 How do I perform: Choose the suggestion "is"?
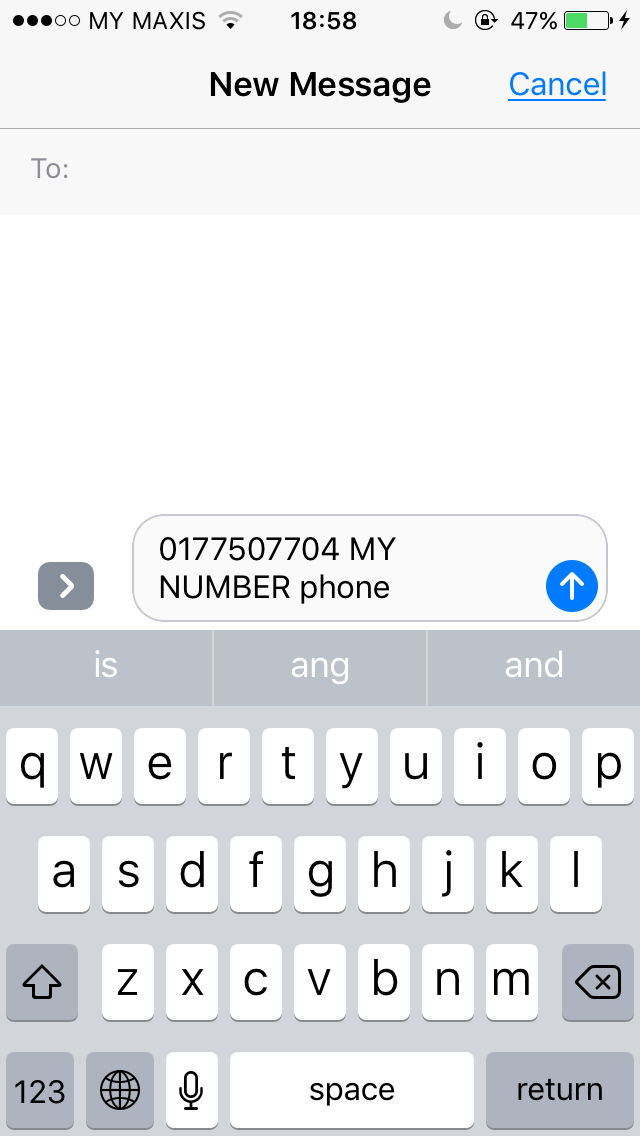(106, 667)
